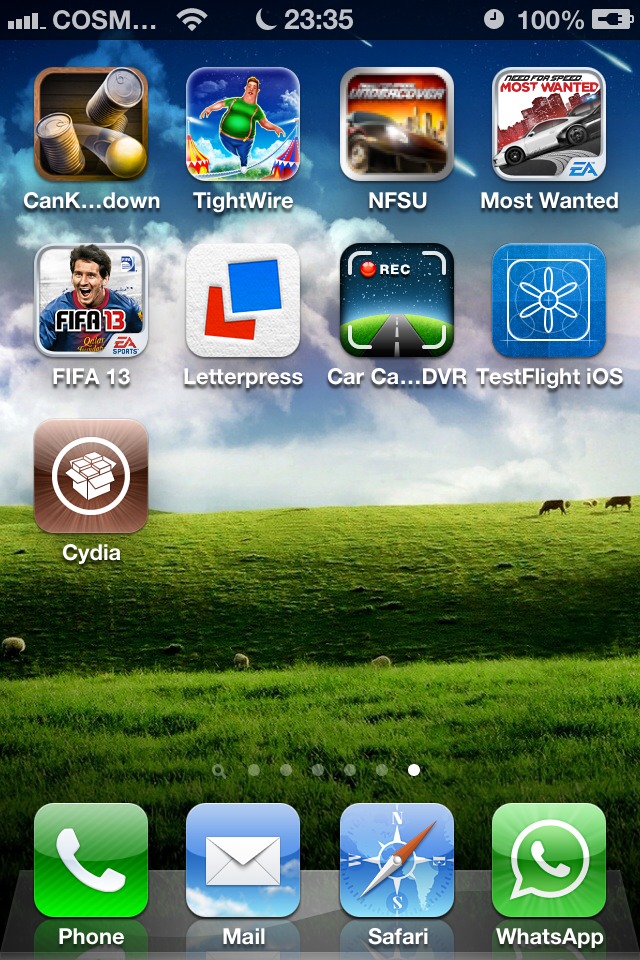Screen dimensions: 640x960
Task: Start Need for Speed Most Wanted
Action: pos(549,124)
